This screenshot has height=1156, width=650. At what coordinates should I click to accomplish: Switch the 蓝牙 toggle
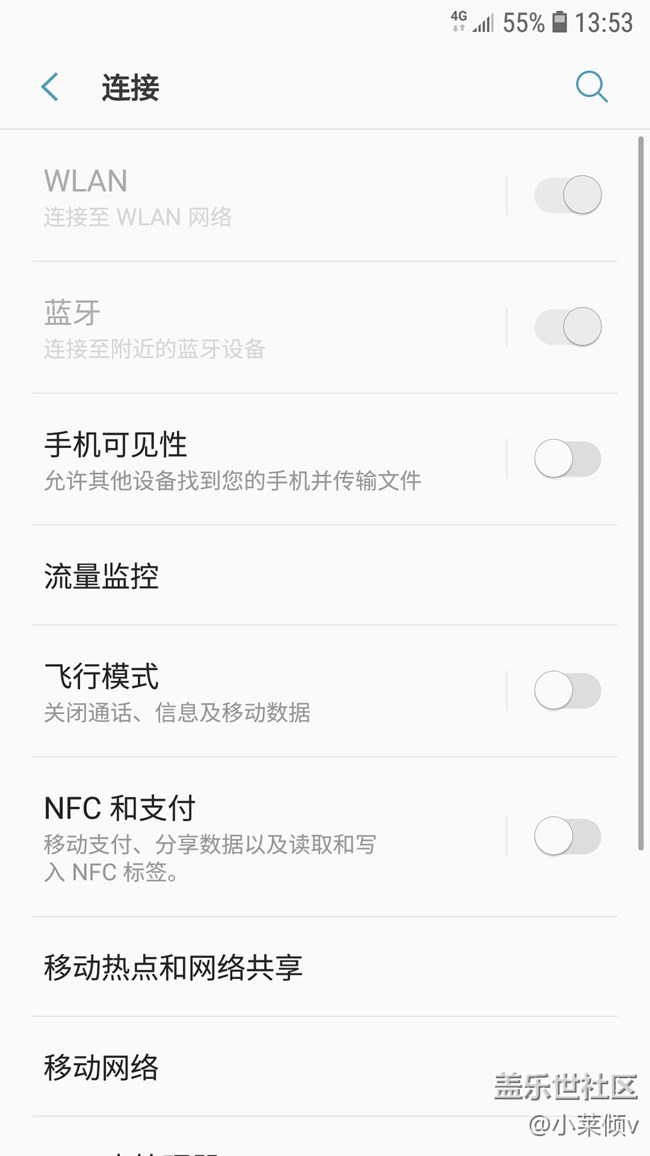coord(567,327)
